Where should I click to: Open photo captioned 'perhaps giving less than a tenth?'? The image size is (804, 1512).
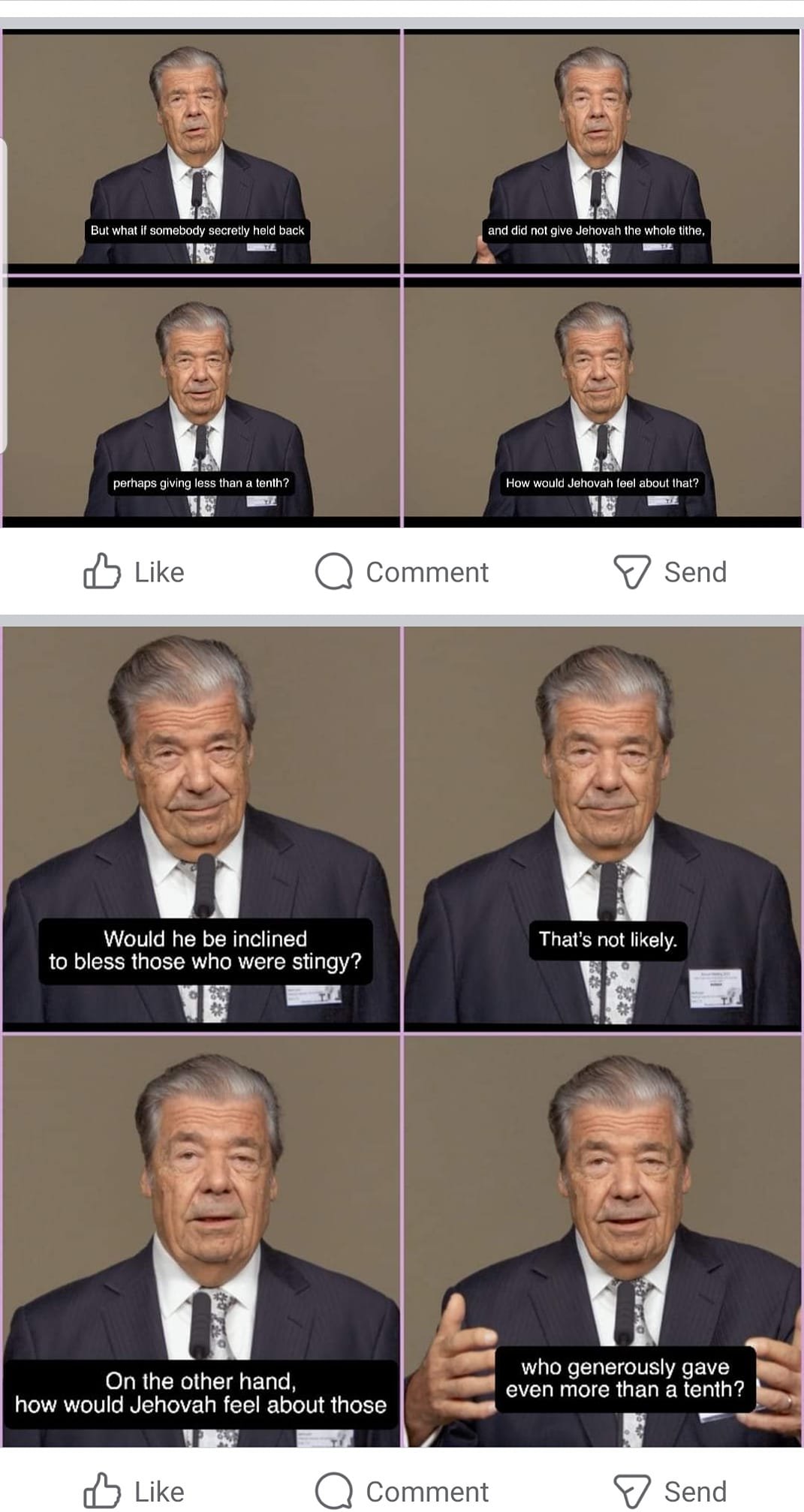coord(200,401)
